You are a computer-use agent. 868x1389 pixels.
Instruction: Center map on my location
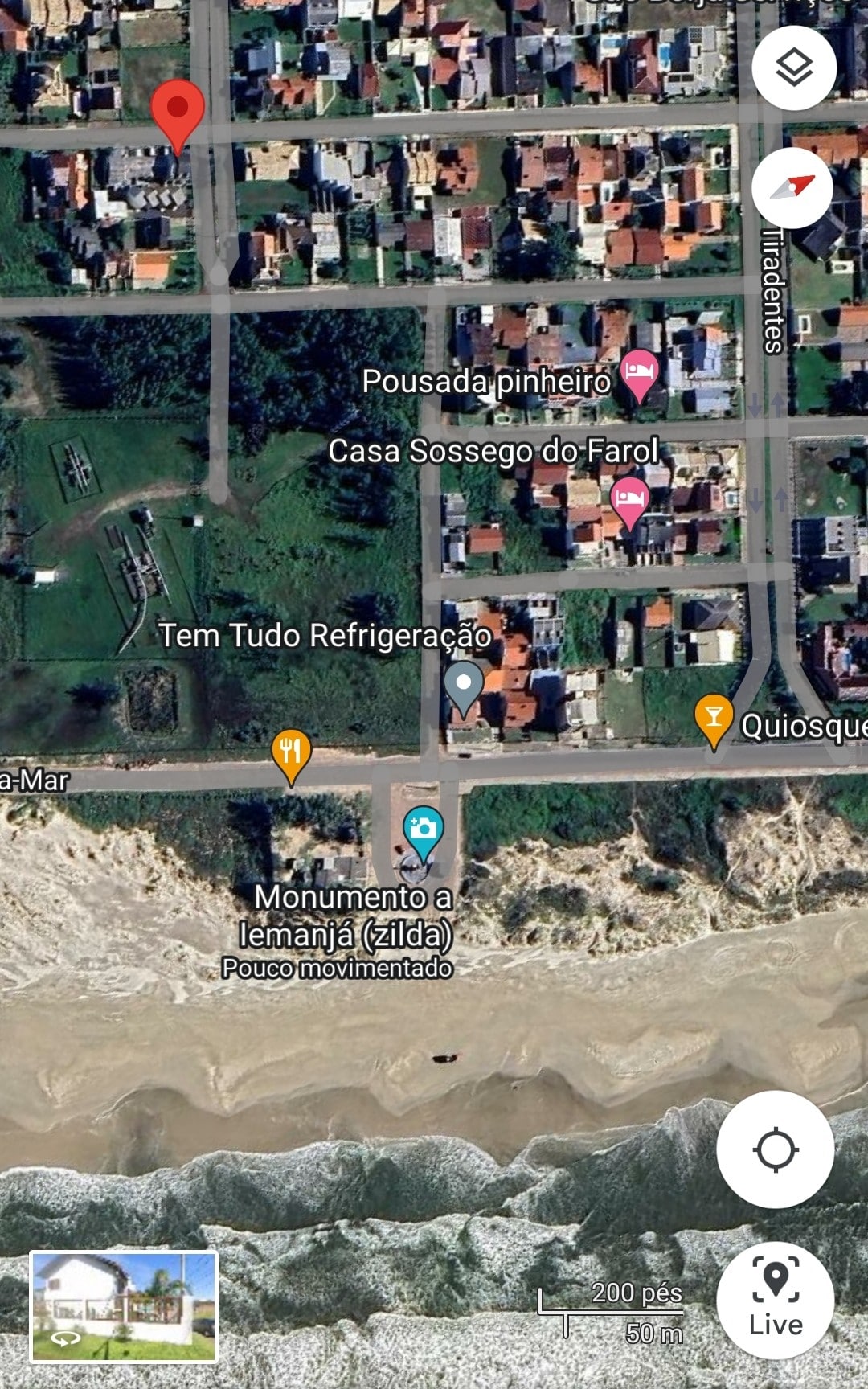[x=775, y=1149]
